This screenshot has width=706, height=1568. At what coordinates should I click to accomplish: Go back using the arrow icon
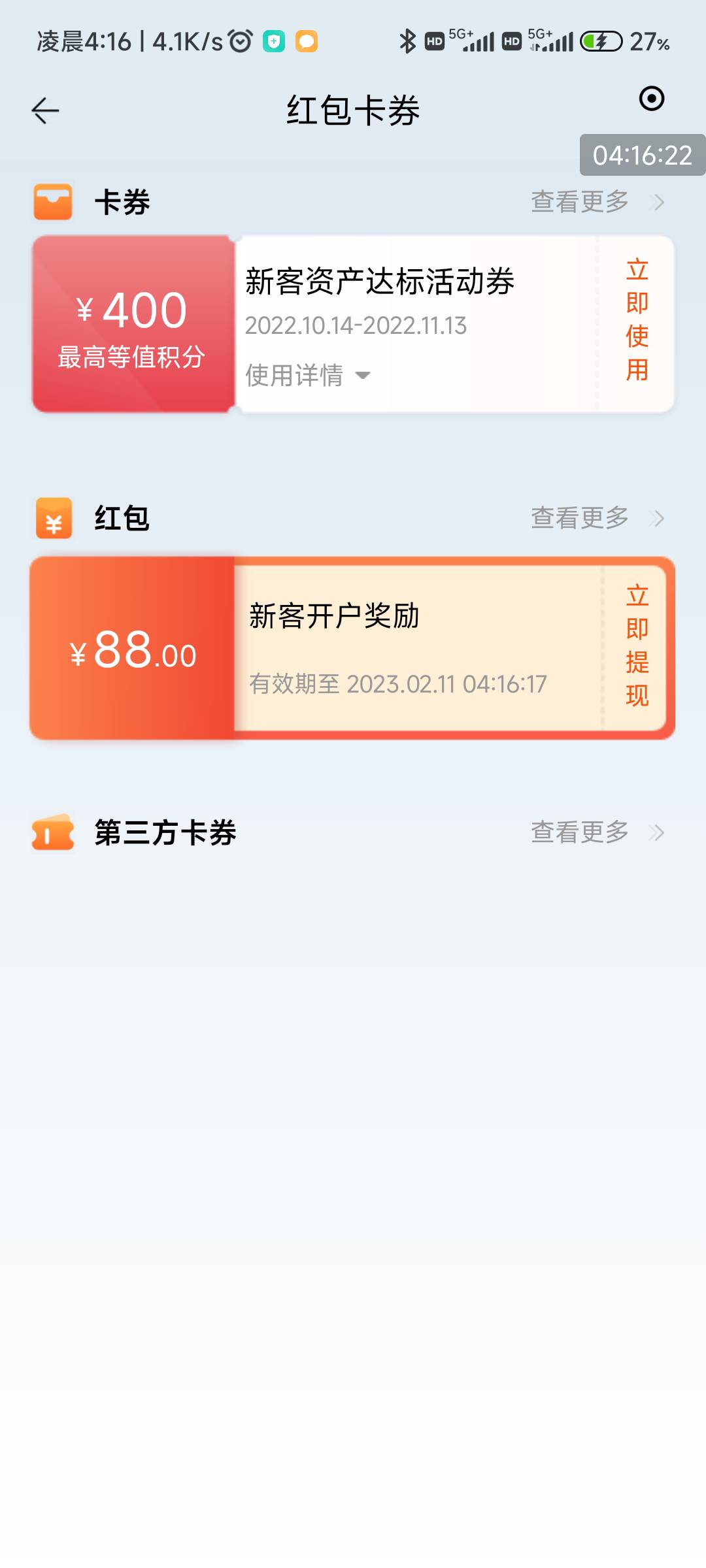point(45,110)
